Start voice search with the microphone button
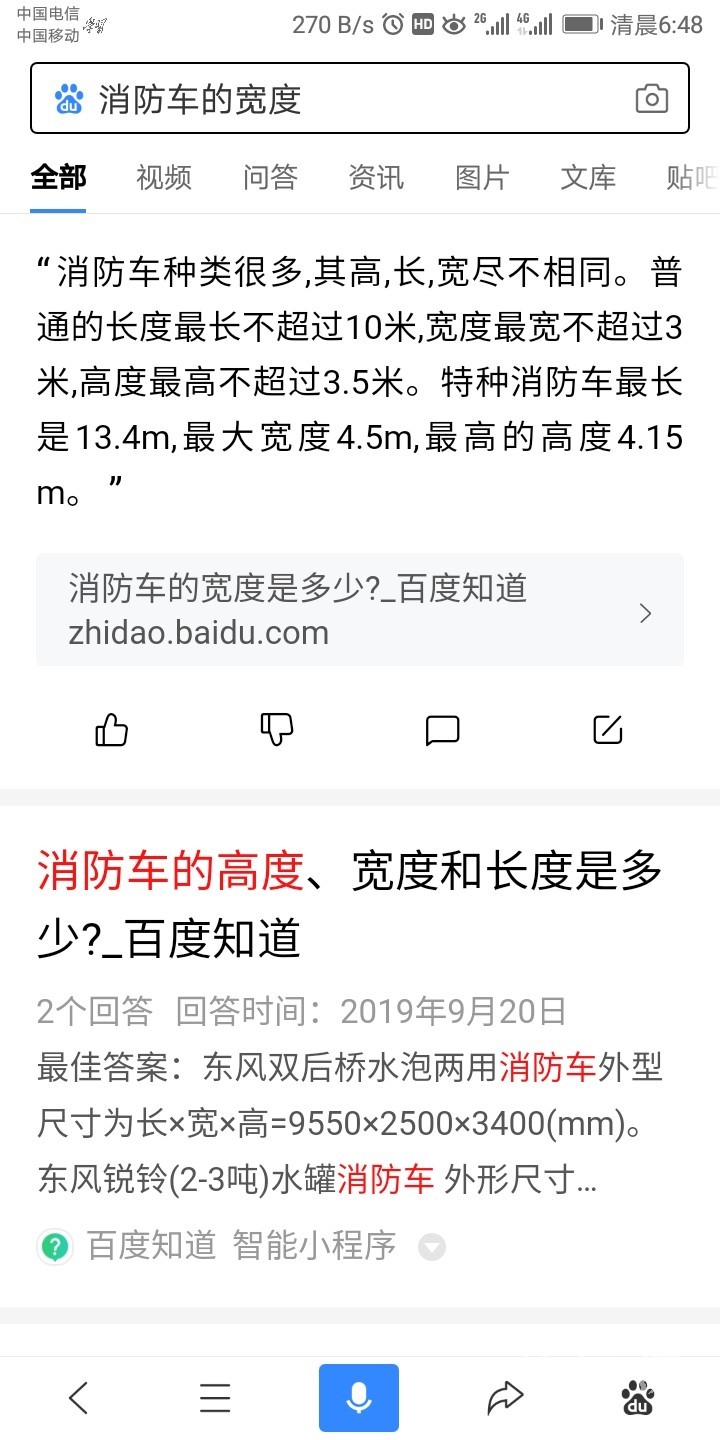Screen dimensions: 720x1440 pos(359,1397)
